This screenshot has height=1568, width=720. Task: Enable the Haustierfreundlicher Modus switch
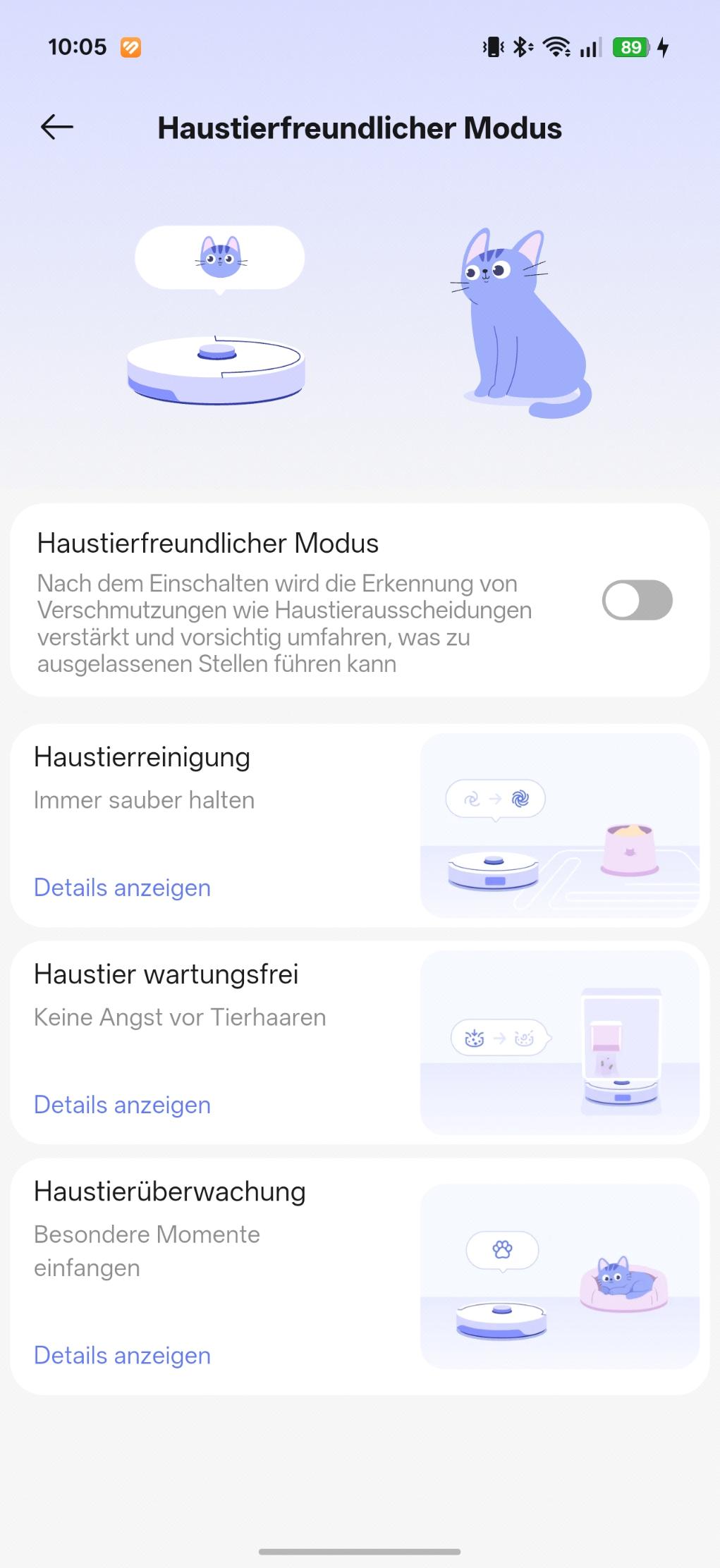[637, 600]
